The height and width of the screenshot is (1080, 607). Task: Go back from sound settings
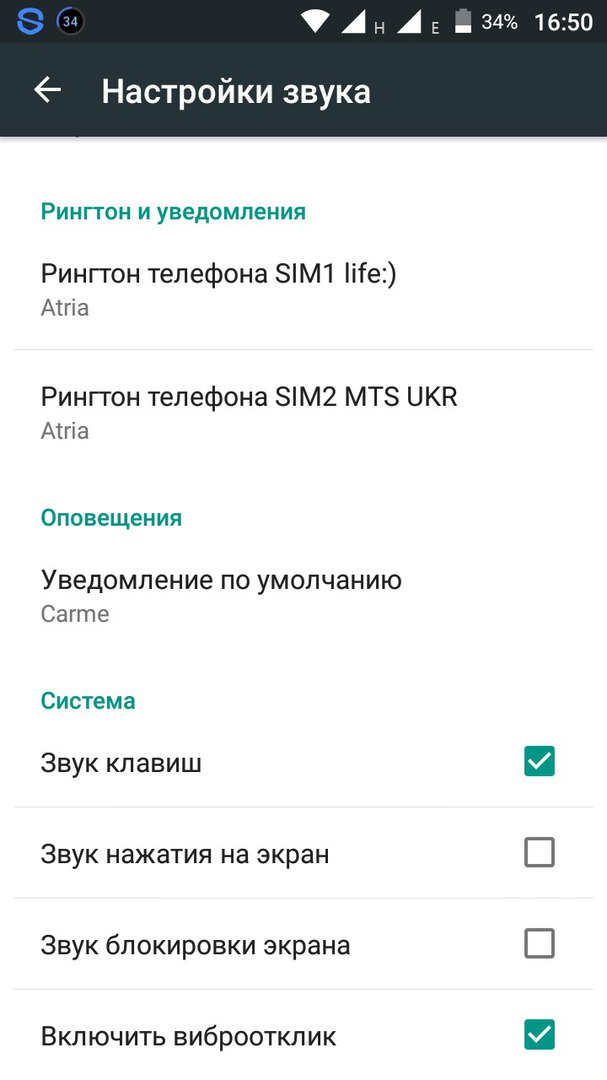48,90
